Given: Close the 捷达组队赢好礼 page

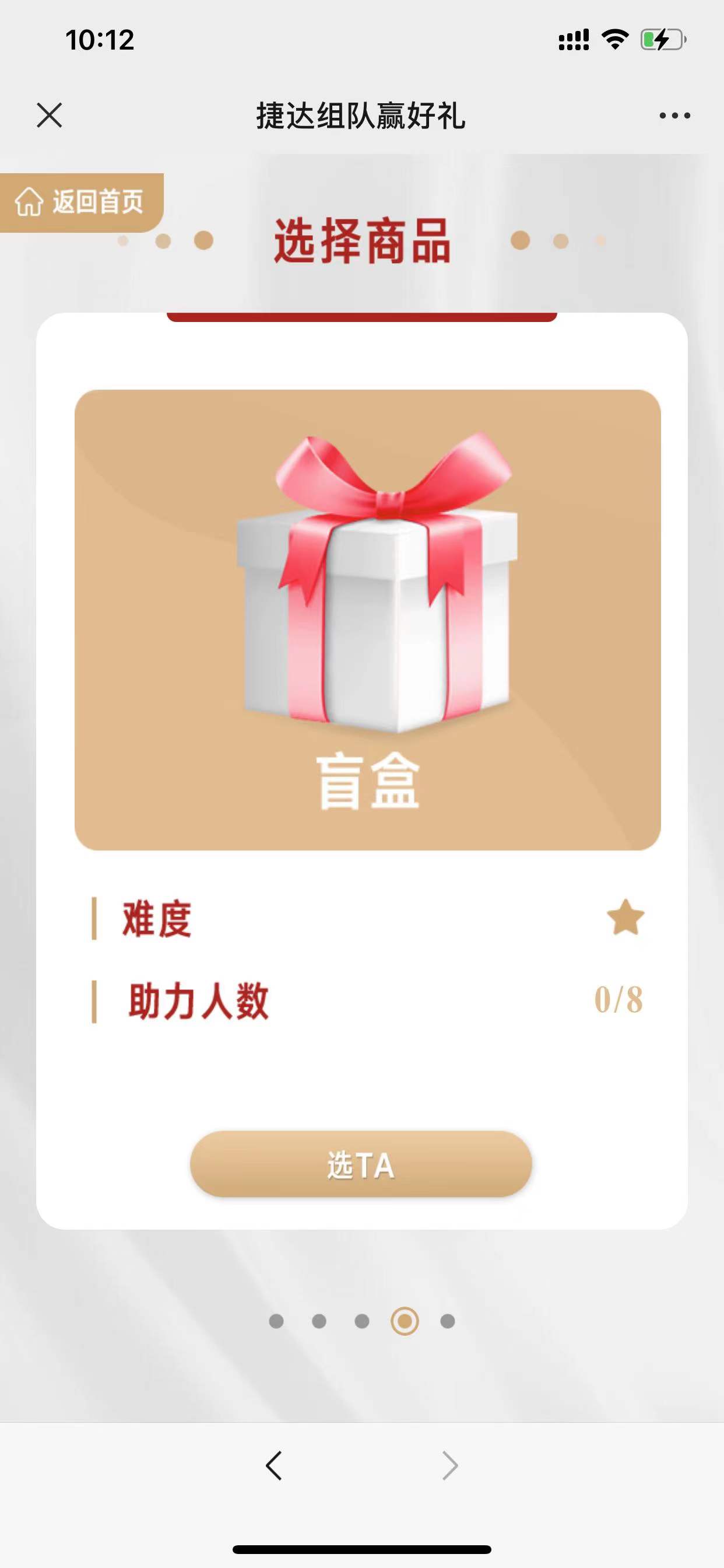Looking at the screenshot, I should tap(50, 115).
